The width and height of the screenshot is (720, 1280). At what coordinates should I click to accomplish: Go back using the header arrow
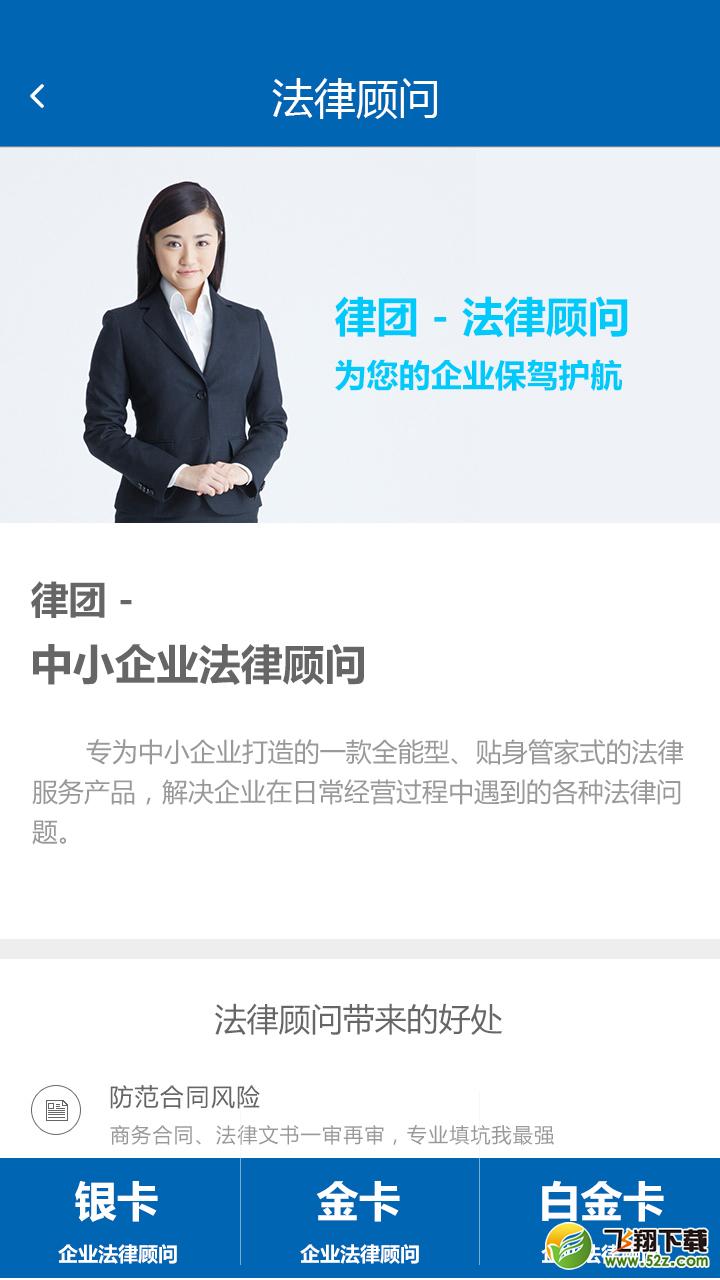(38, 97)
